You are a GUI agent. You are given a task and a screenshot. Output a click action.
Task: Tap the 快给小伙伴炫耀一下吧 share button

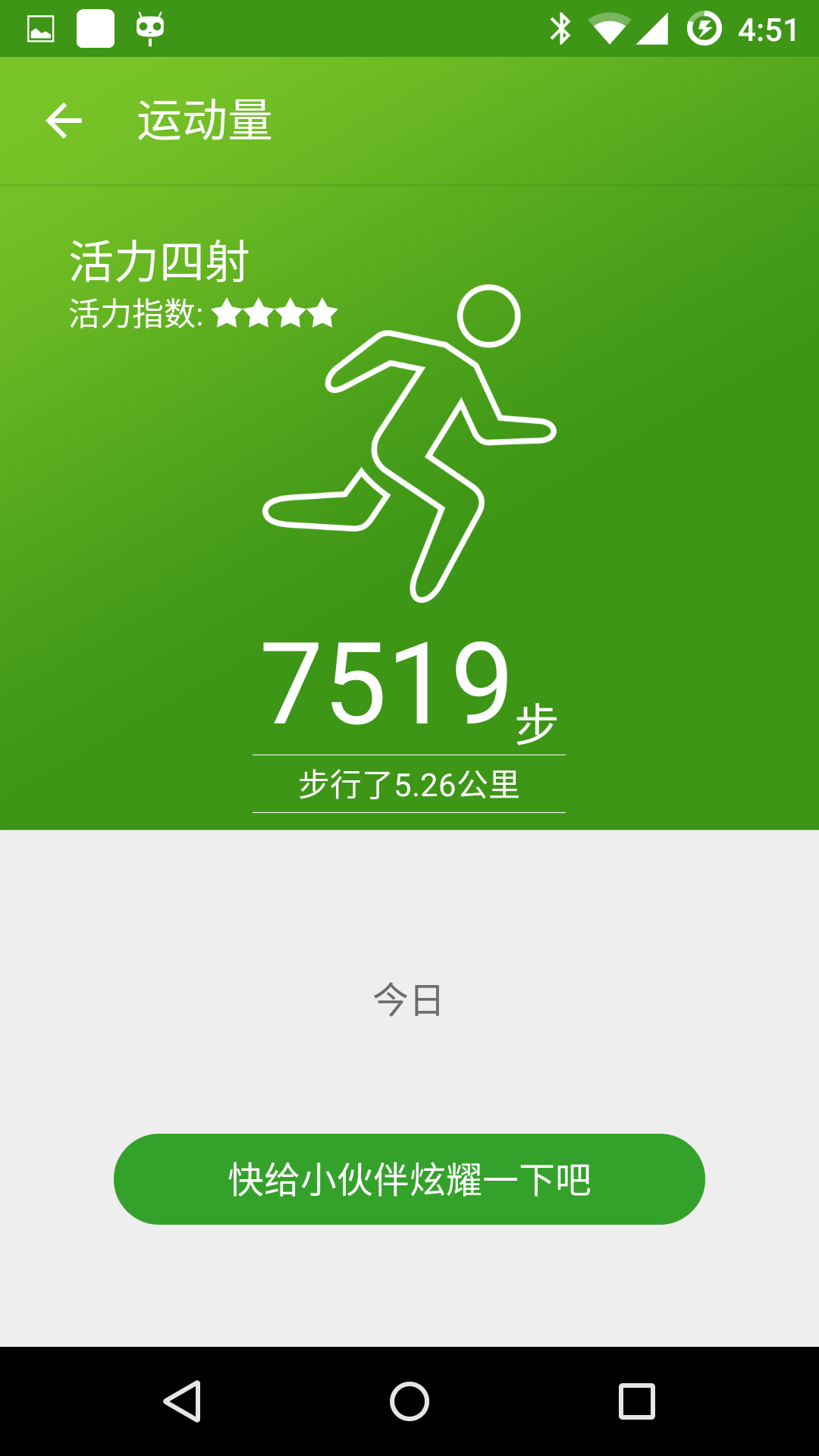point(409,1179)
